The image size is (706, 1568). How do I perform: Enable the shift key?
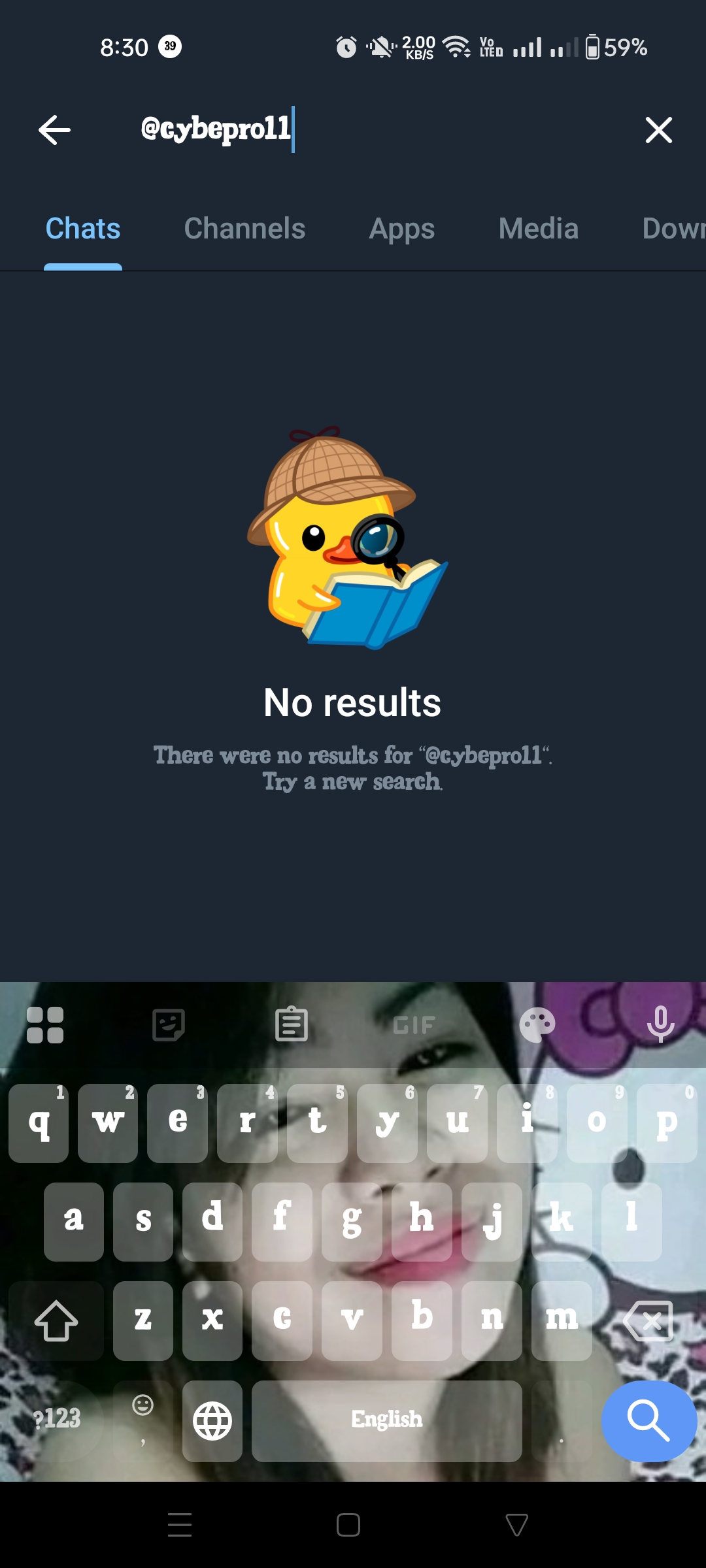tap(56, 1320)
